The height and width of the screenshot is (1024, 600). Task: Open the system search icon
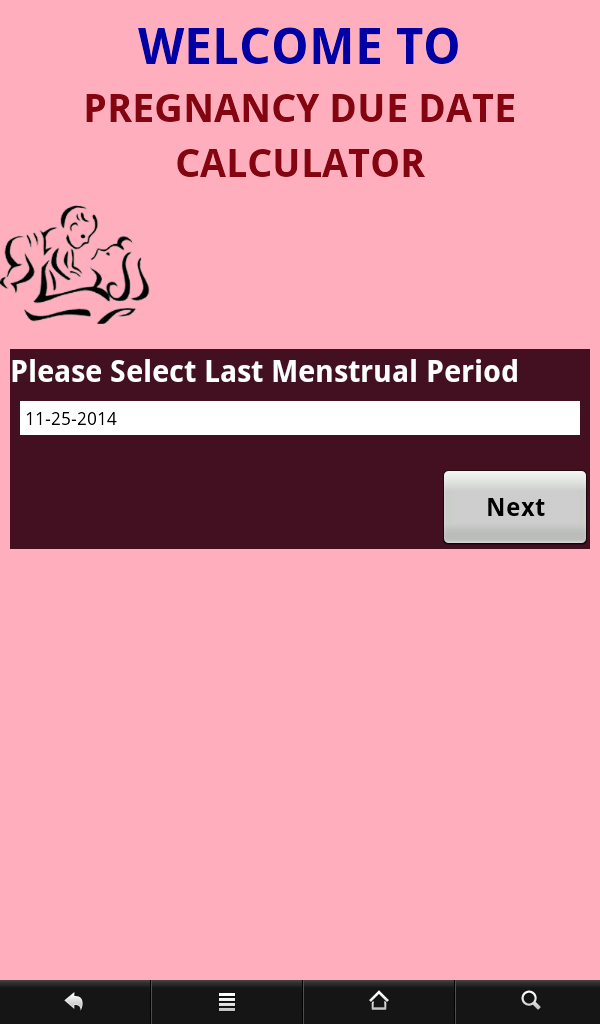(x=531, y=1001)
